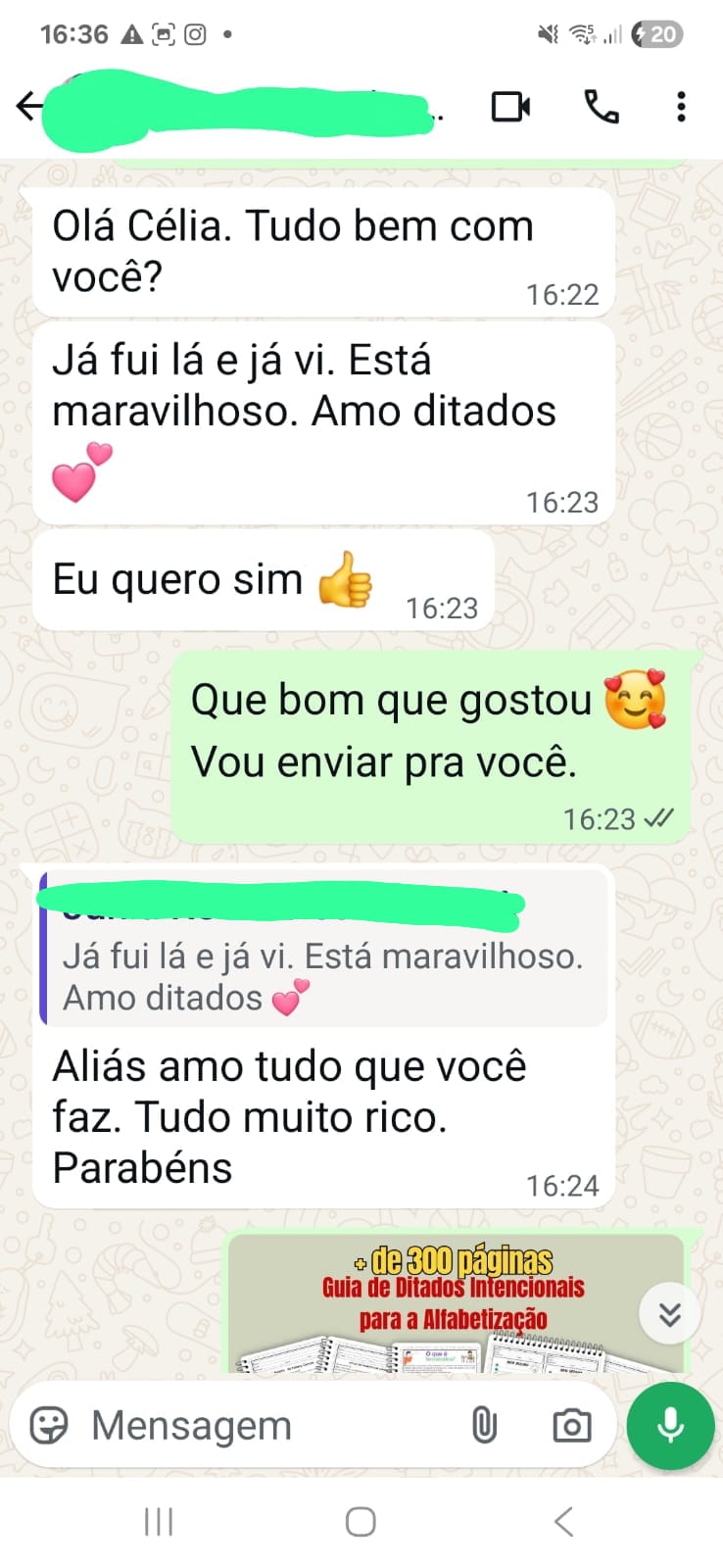Attach a file with the paperclip

(484, 1425)
